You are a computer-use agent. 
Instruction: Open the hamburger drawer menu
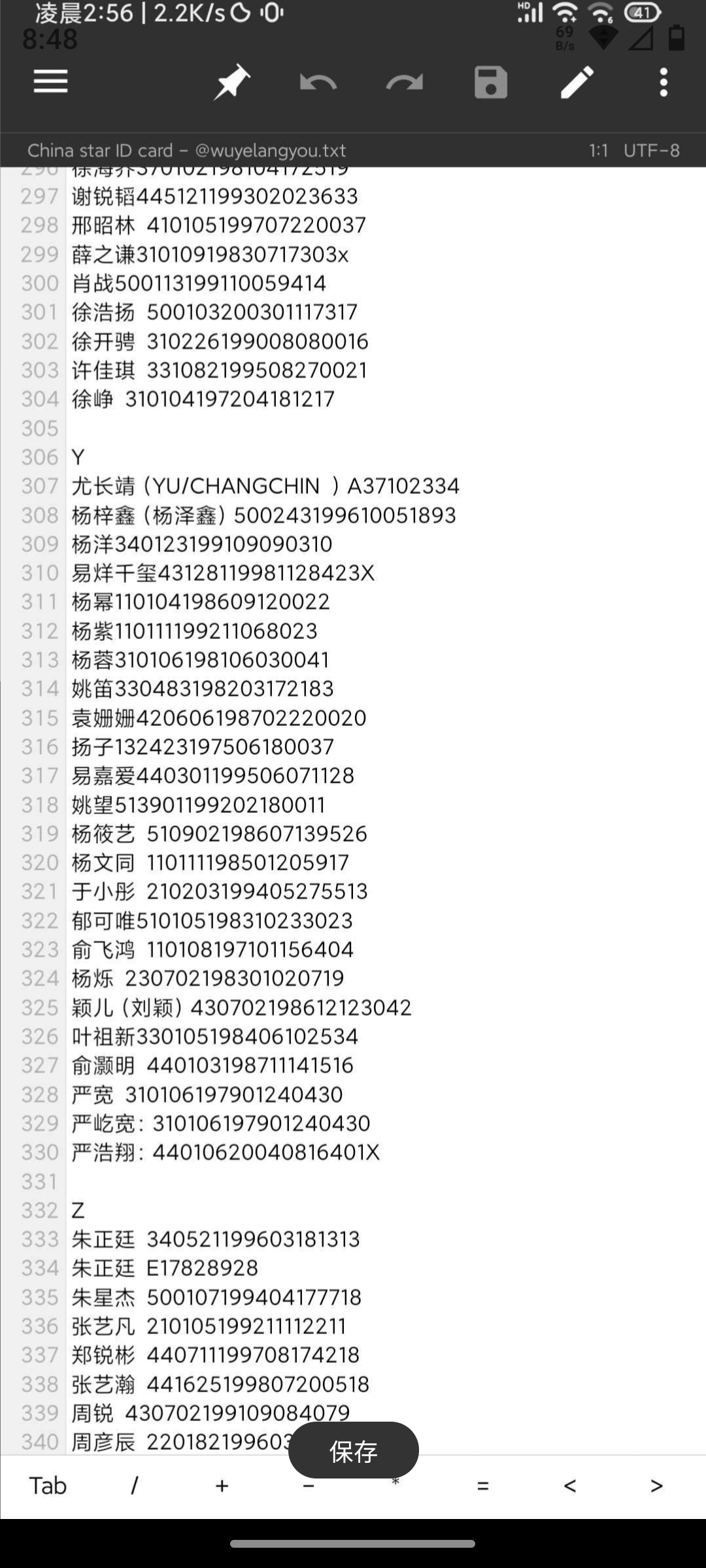click(x=50, y=82)
